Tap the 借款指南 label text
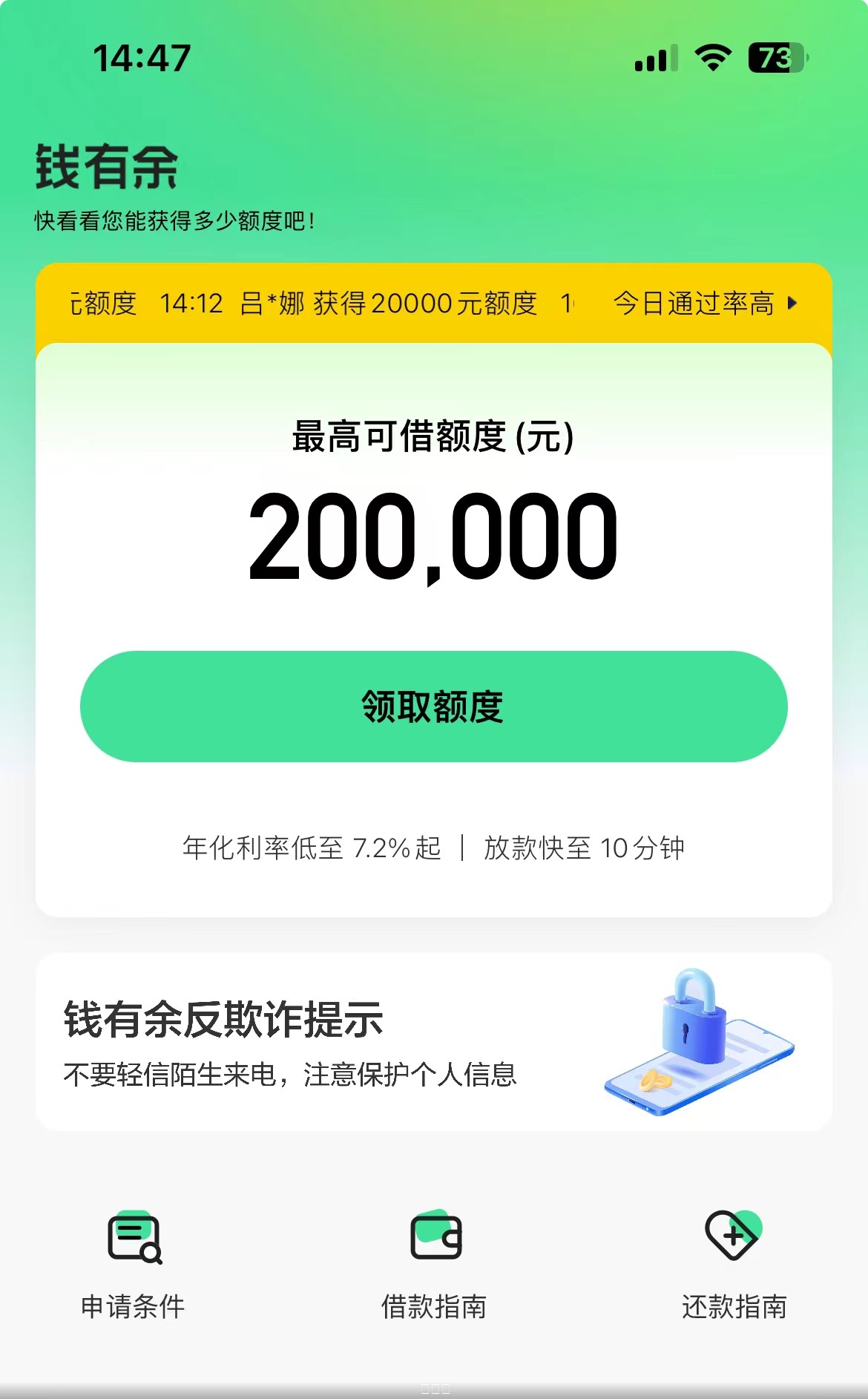 434,1306
